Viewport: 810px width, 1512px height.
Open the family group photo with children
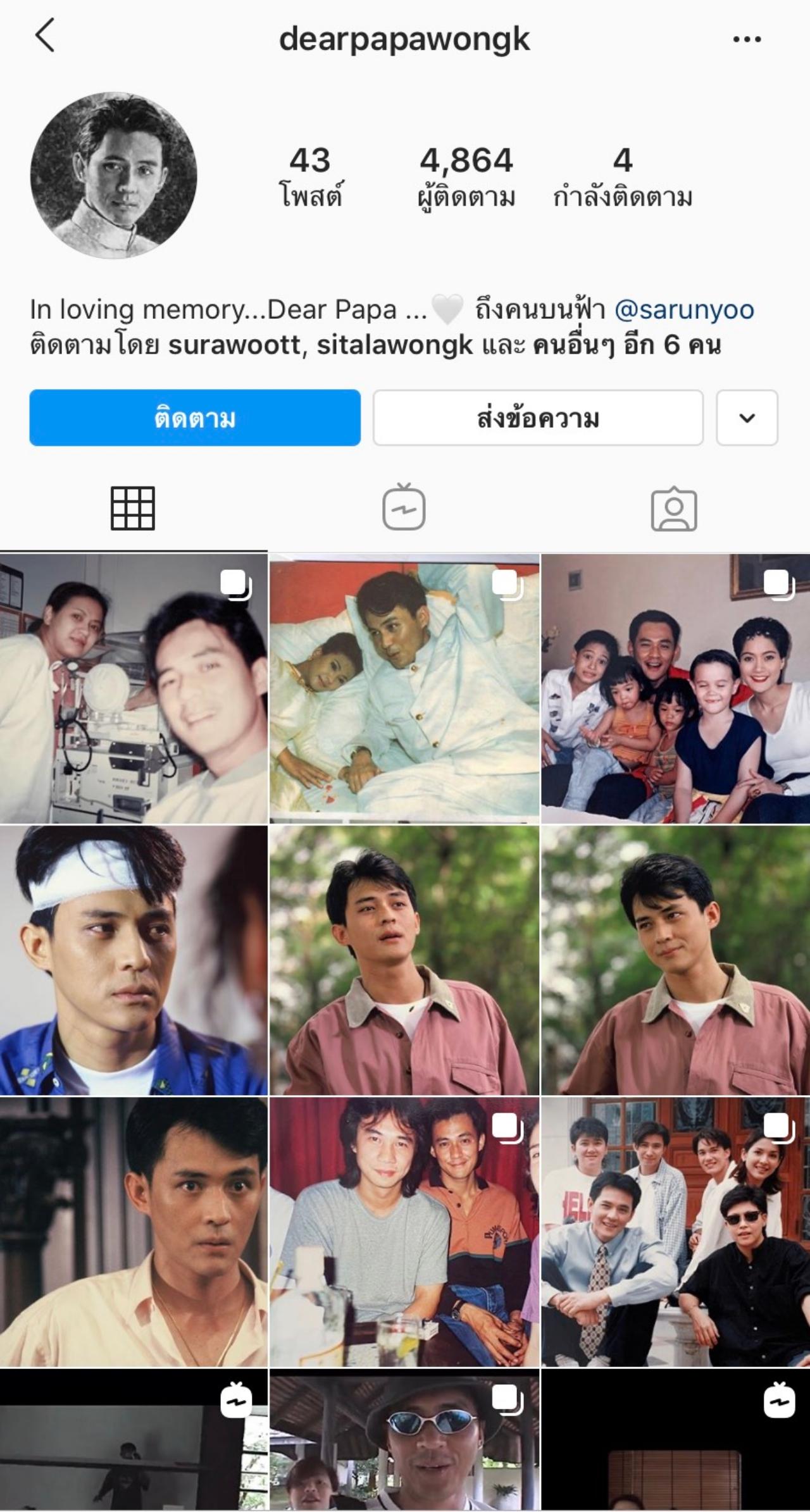click(x=675, y=689)
